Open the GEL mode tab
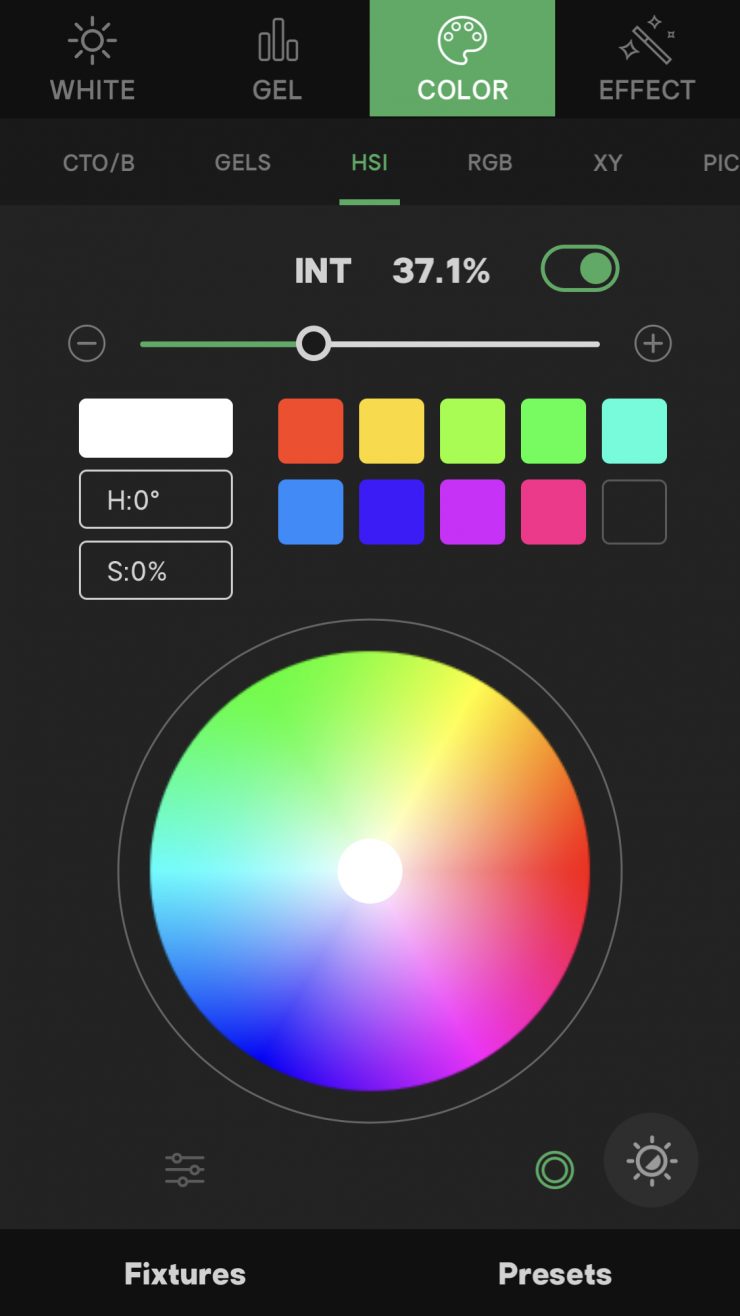The image size is (740, 1316). point(277,58)
